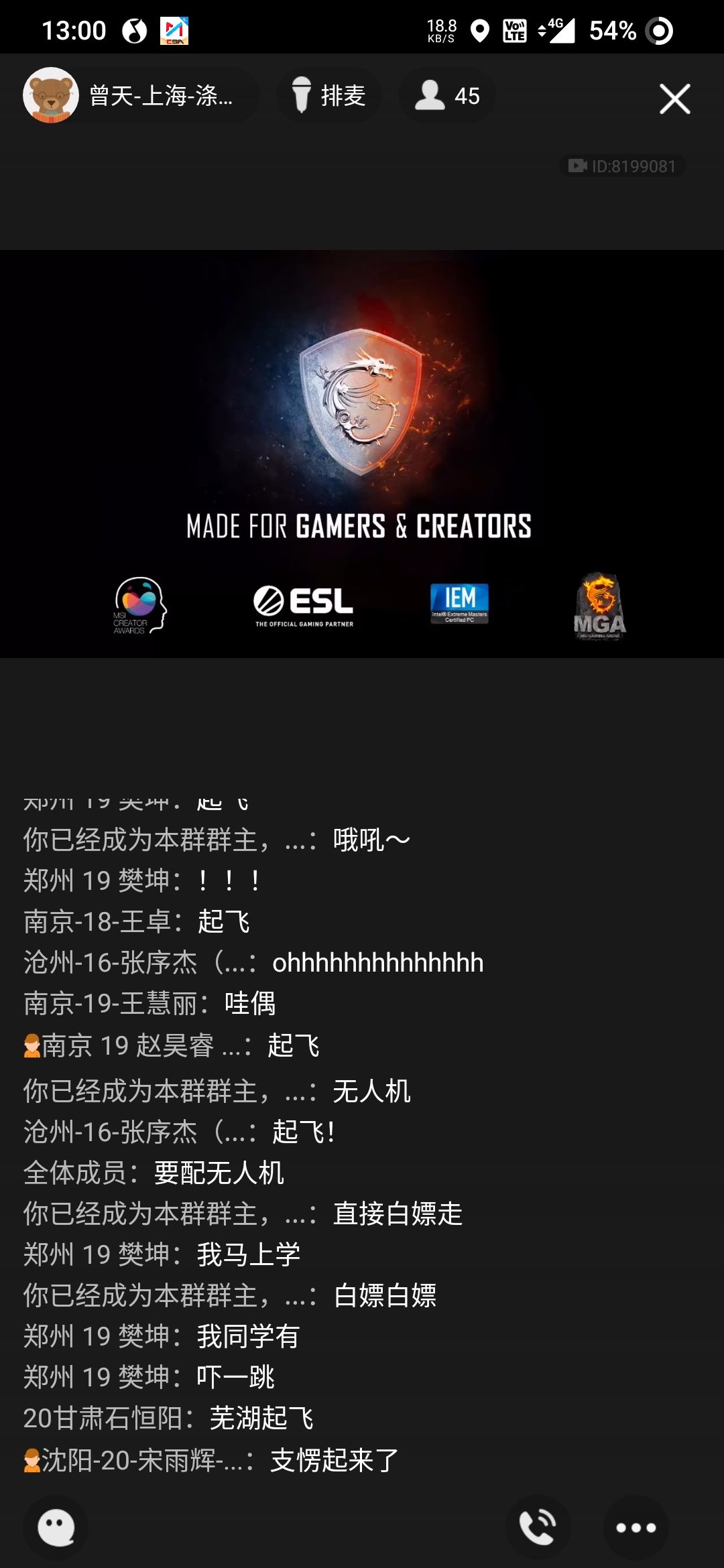Open the three-dot more menu

(636, 1527)
